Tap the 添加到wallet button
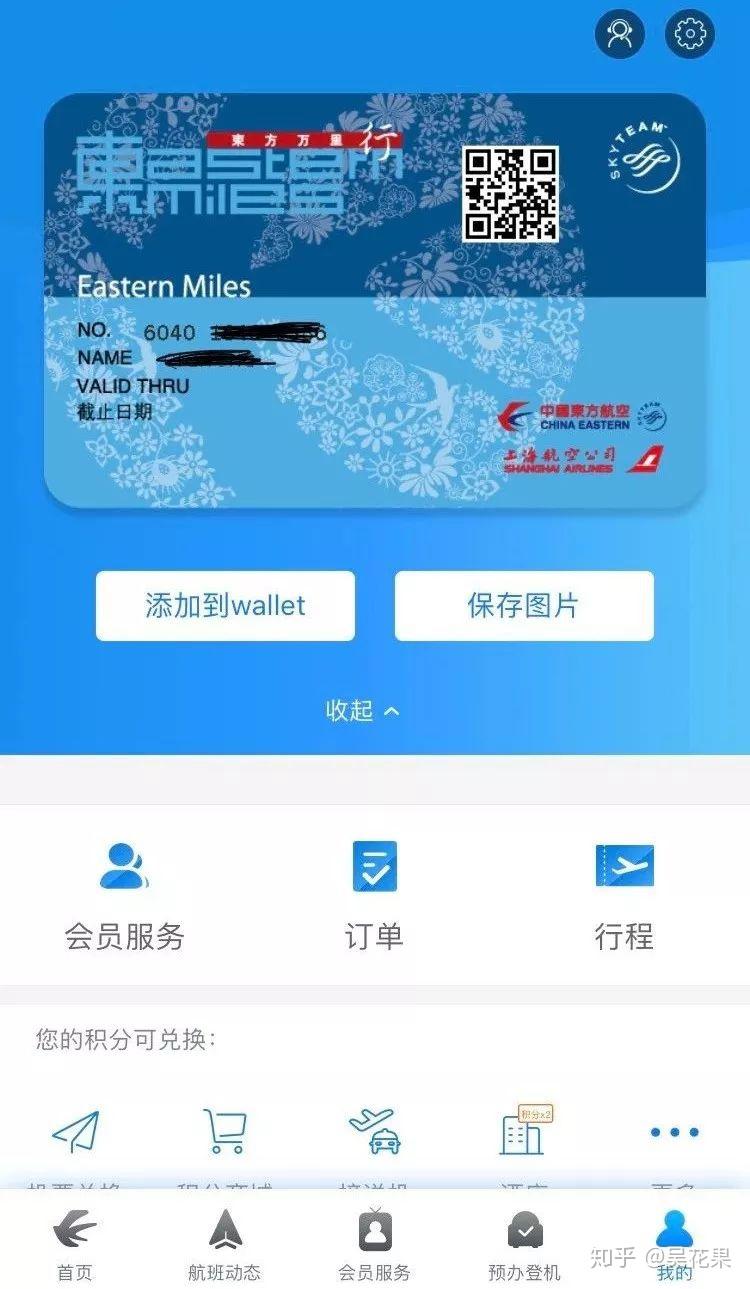This screenshot has height=1289, width=750. coord(225,605)
